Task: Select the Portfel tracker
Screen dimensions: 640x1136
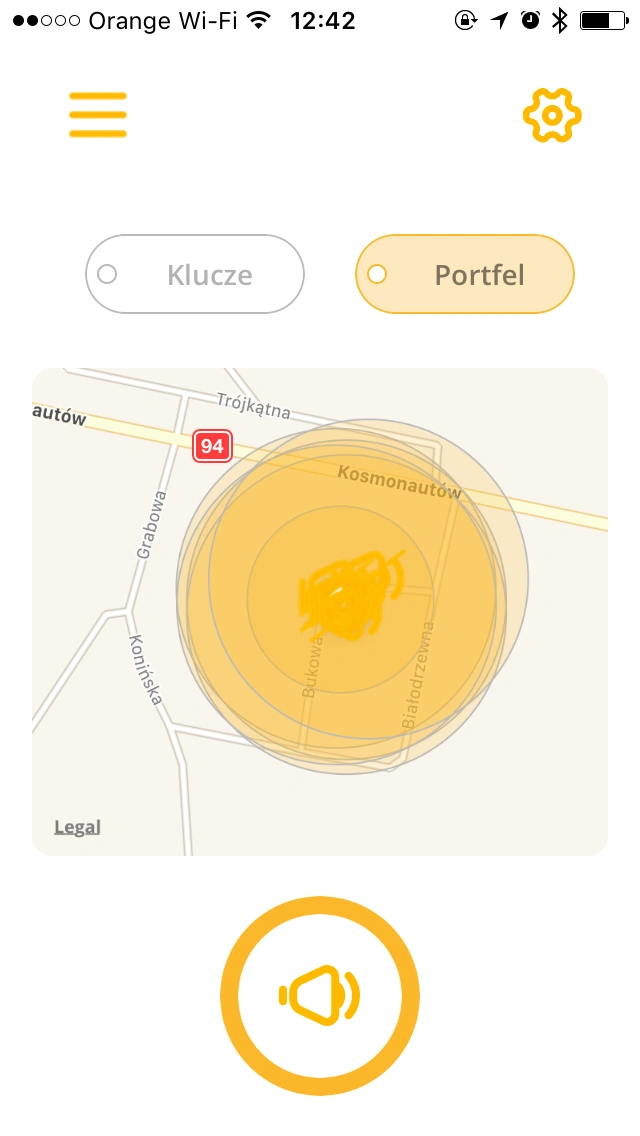Action: click(x=465, y=274)
